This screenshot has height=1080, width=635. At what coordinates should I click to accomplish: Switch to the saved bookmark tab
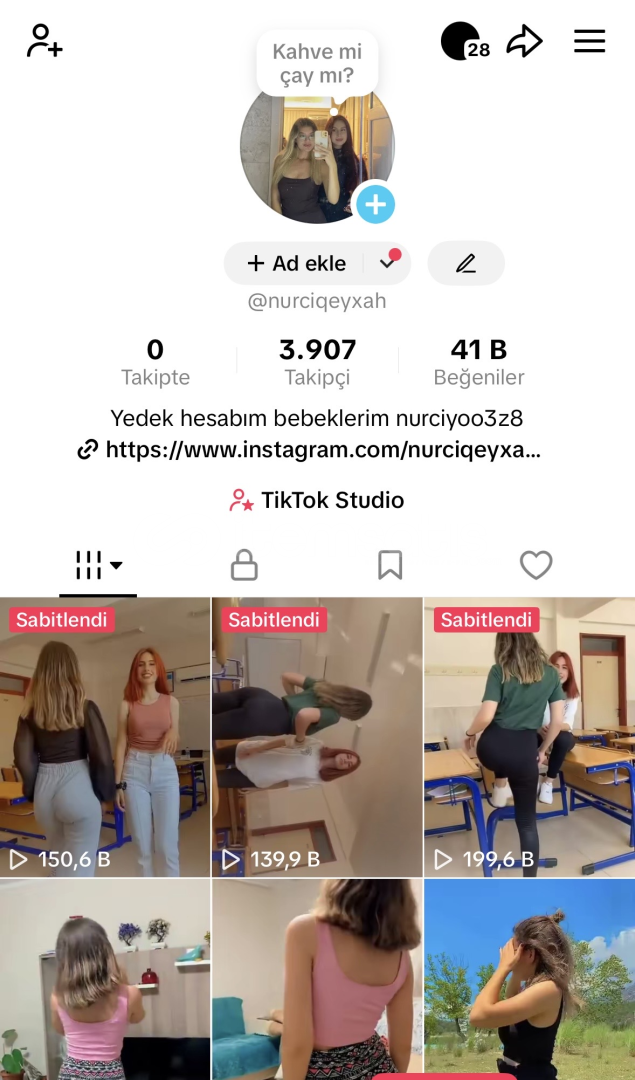pyautogui.click(x=390, y=566)
